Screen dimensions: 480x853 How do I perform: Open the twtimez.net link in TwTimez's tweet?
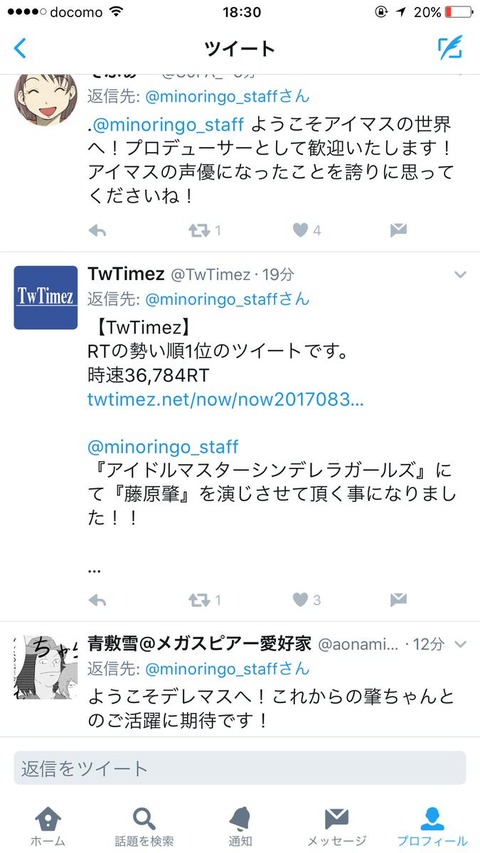click(x=225, y=400)
